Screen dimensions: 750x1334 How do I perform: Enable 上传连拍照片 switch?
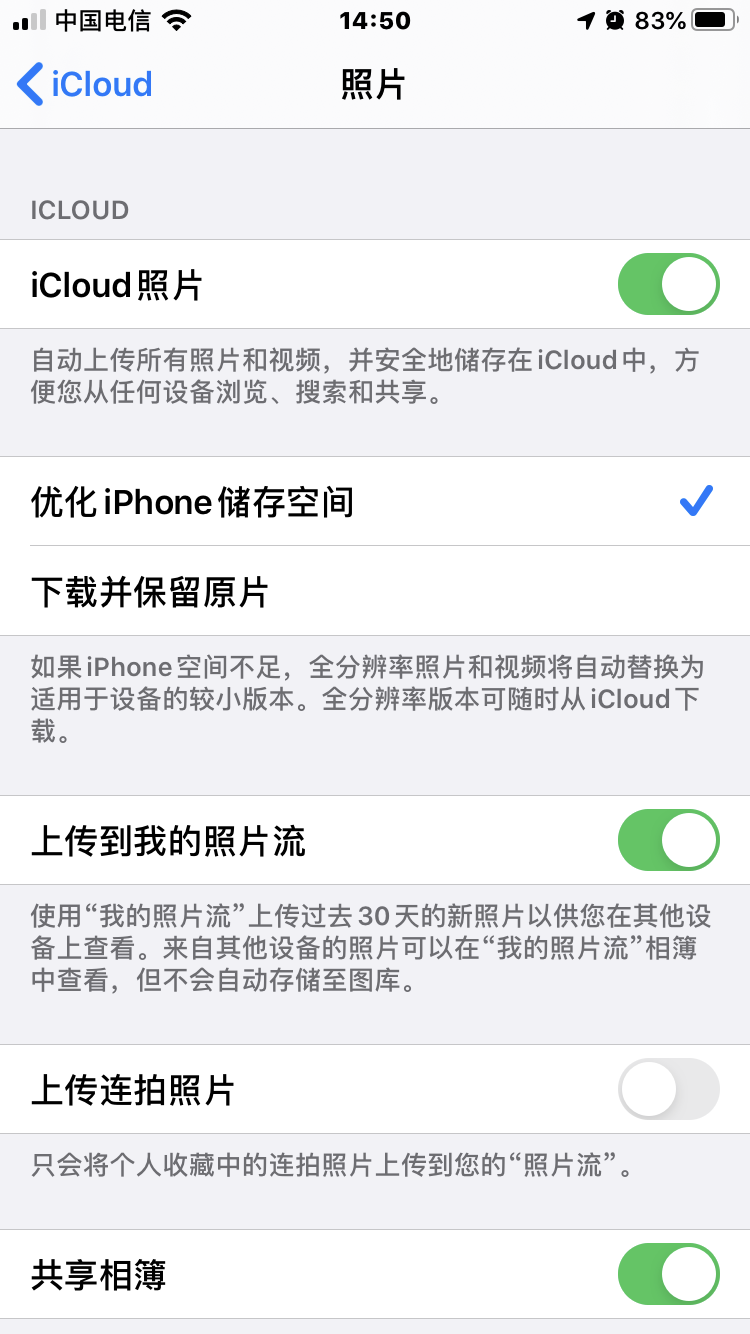[668, 1089]
